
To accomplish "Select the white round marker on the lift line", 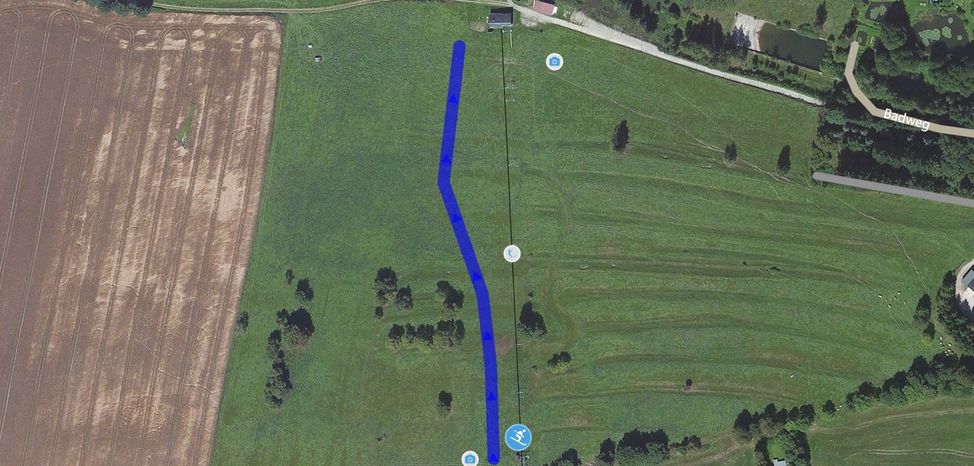I will pos(512,253).
